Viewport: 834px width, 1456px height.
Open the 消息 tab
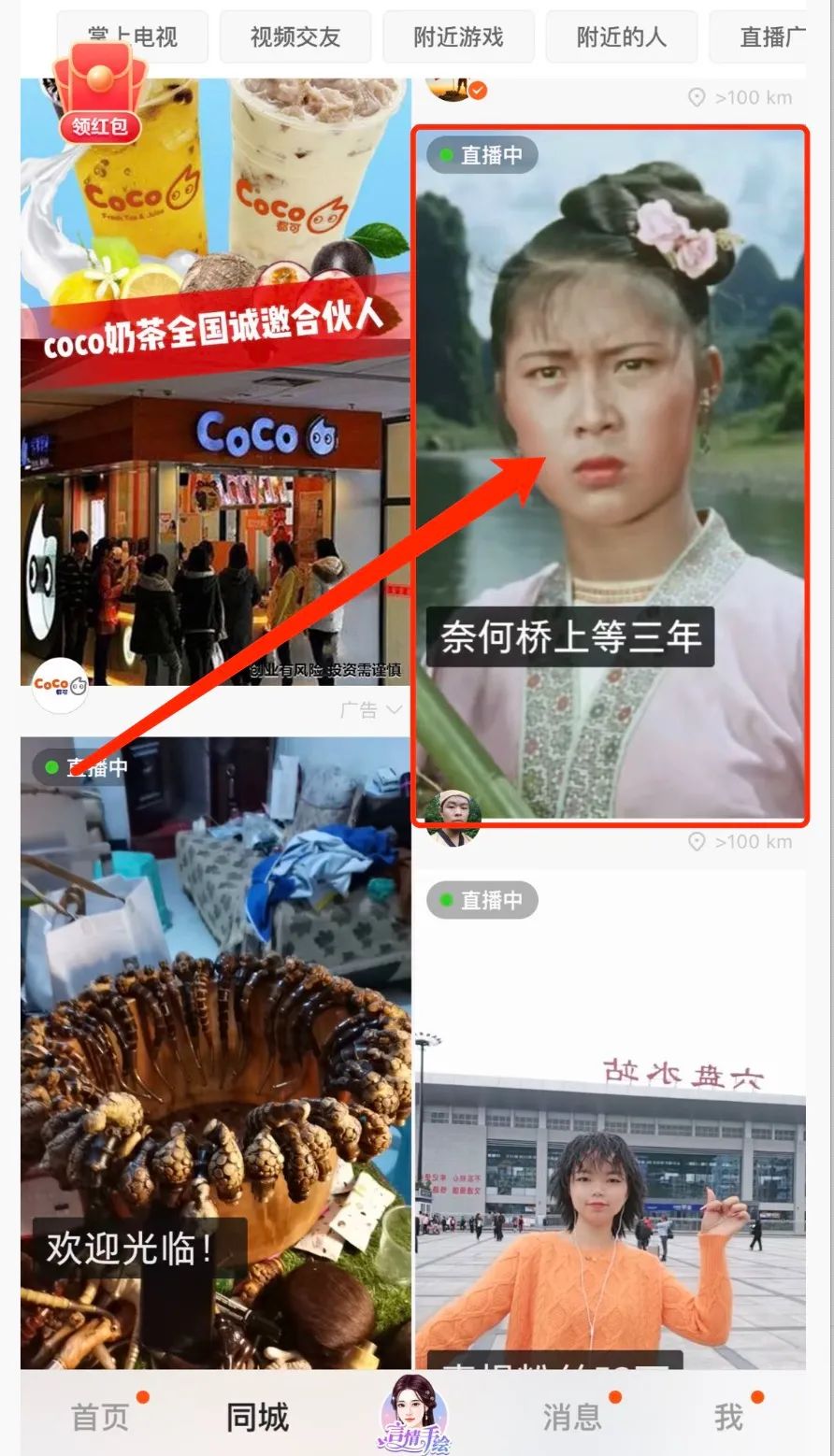click(571, 1417)
